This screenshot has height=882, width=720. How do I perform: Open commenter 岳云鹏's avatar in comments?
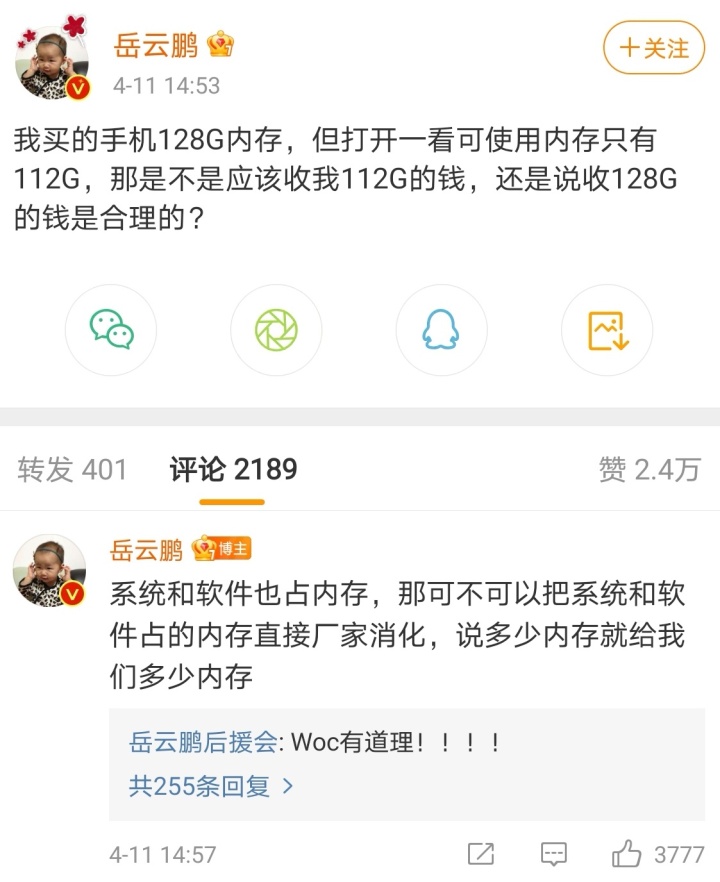pyautogui.click(x=50, y=570)
